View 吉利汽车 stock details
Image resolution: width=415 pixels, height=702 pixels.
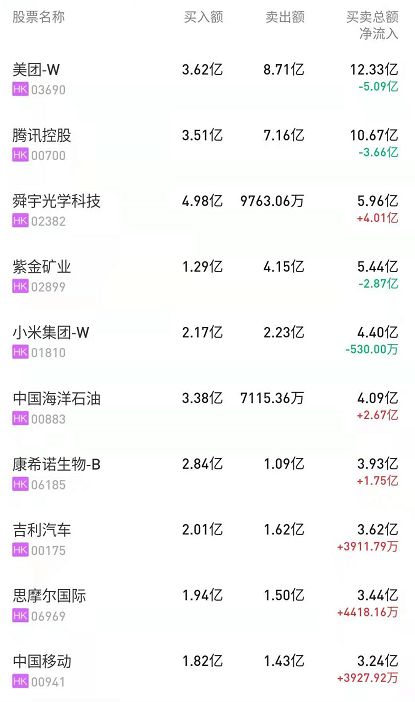[207, 540]
